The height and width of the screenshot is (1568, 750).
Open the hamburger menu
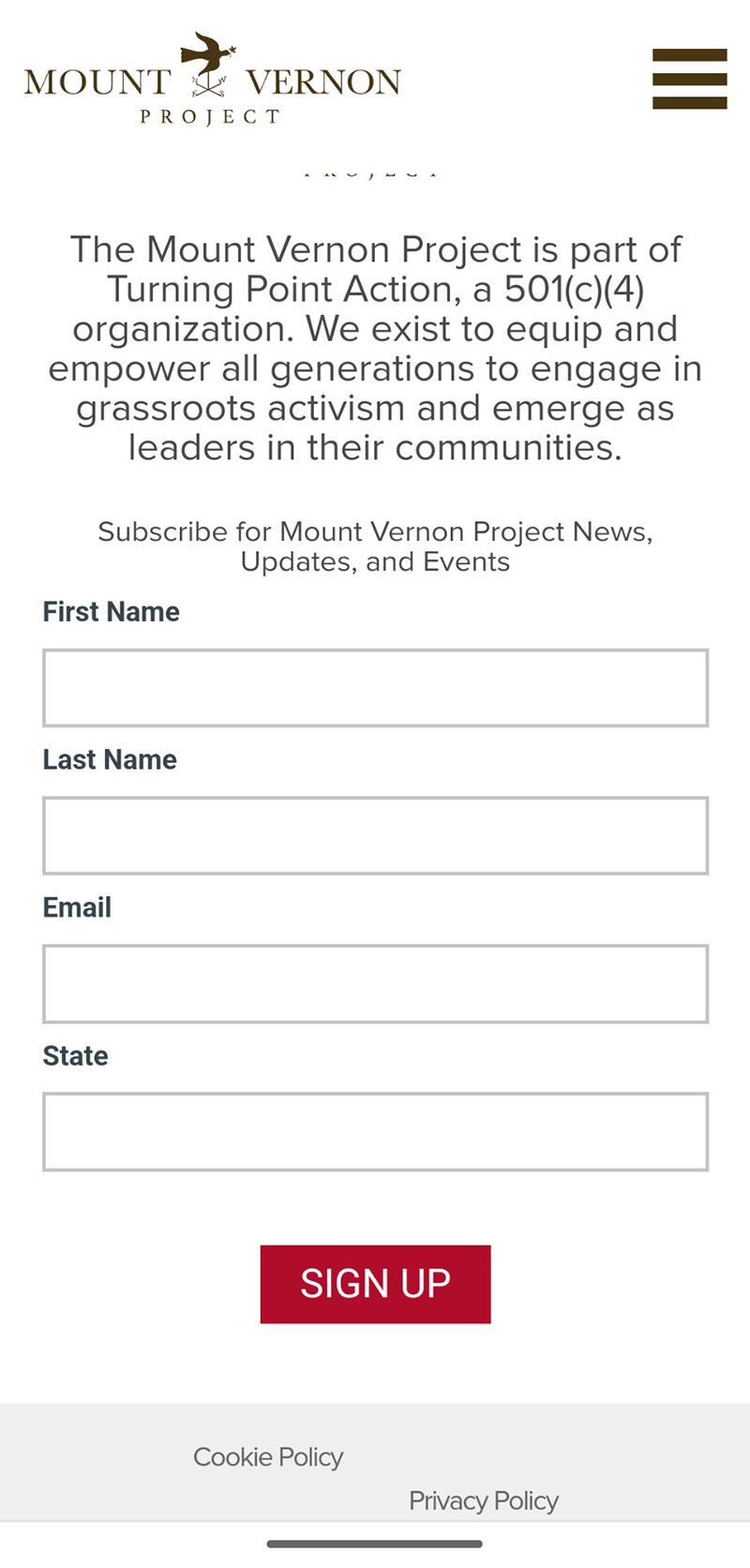pos(689,79)
